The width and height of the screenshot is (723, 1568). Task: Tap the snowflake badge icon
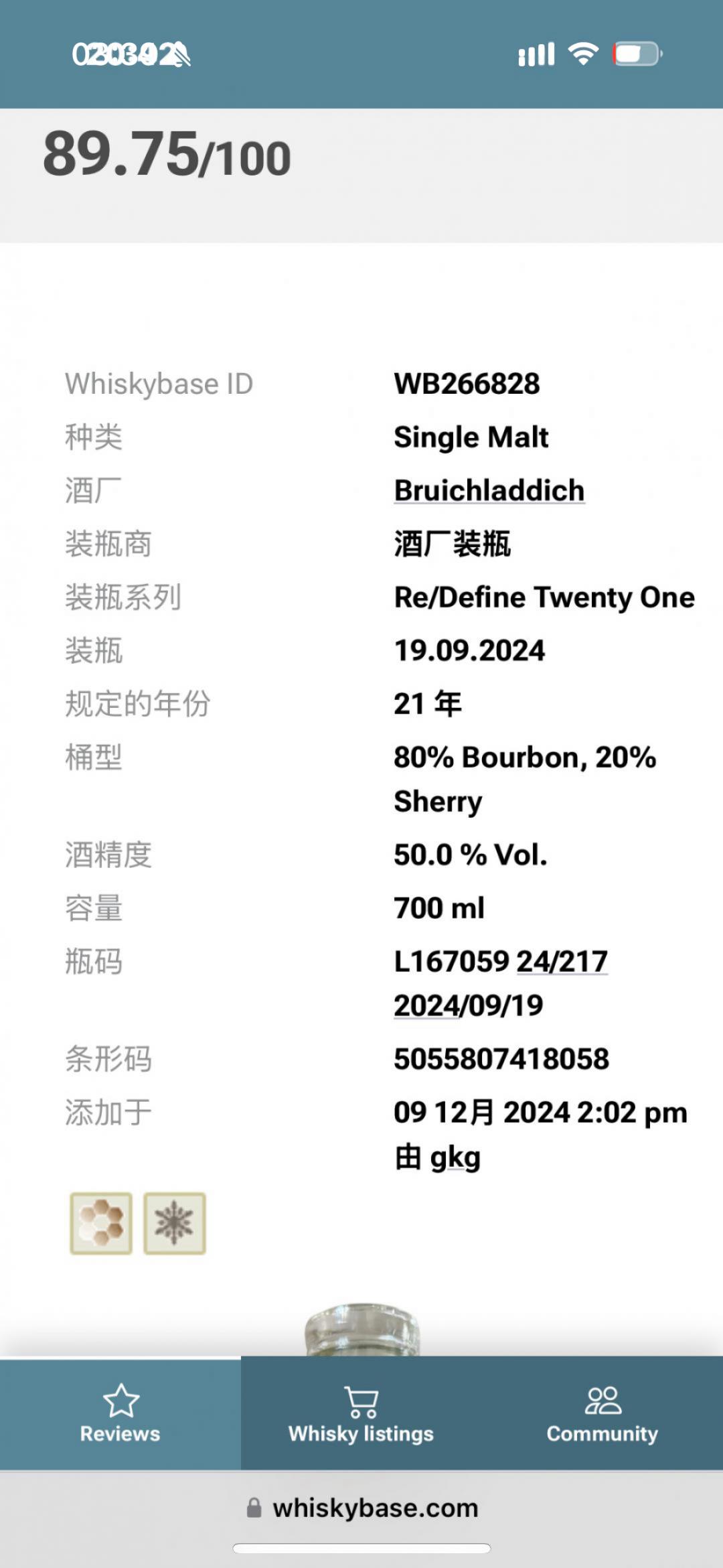174,1223
